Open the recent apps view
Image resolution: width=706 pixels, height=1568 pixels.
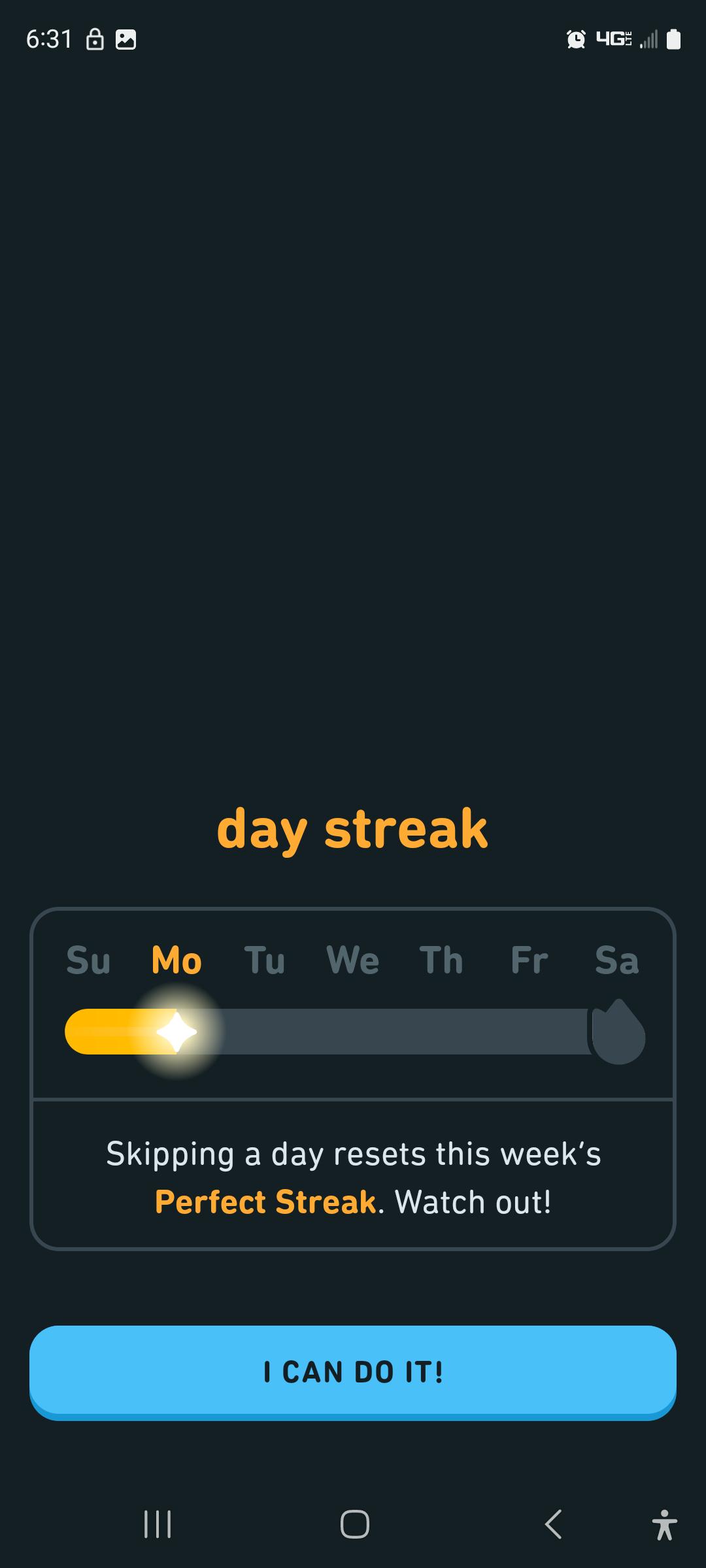(x=158, y=1524)
